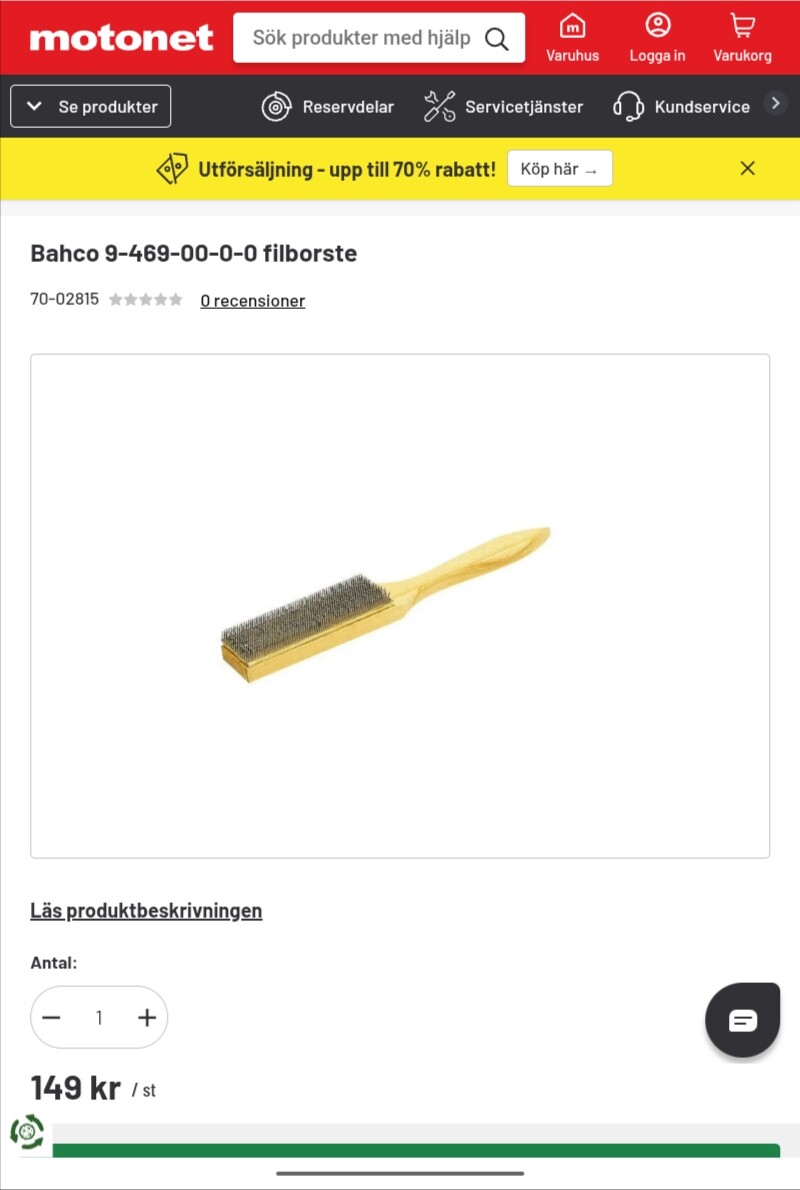The image size is (800, 1190).
Task: Go to the motonet home page
Action: (x=121, y=38)
